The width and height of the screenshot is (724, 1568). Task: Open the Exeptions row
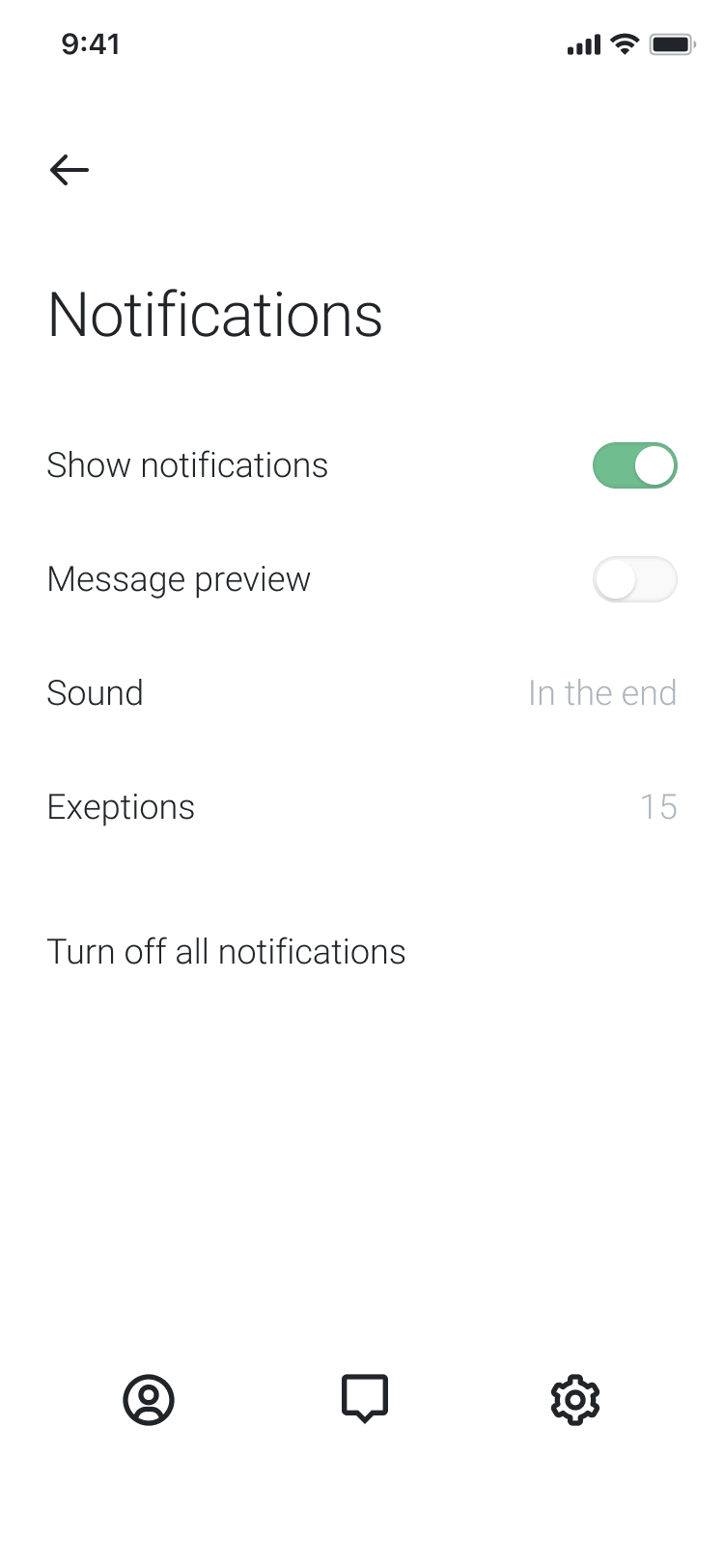tap(361, 807)
